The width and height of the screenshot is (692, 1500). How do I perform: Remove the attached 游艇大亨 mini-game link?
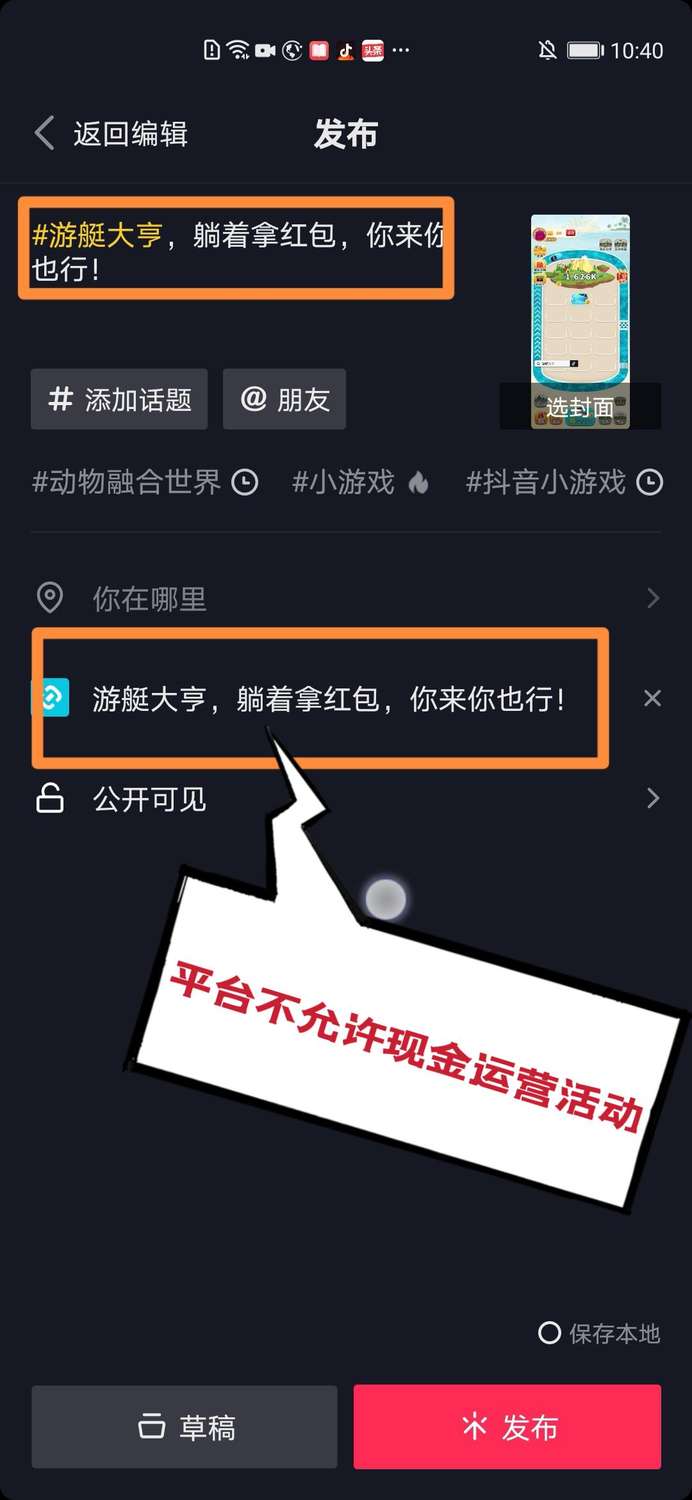(652, 698)
